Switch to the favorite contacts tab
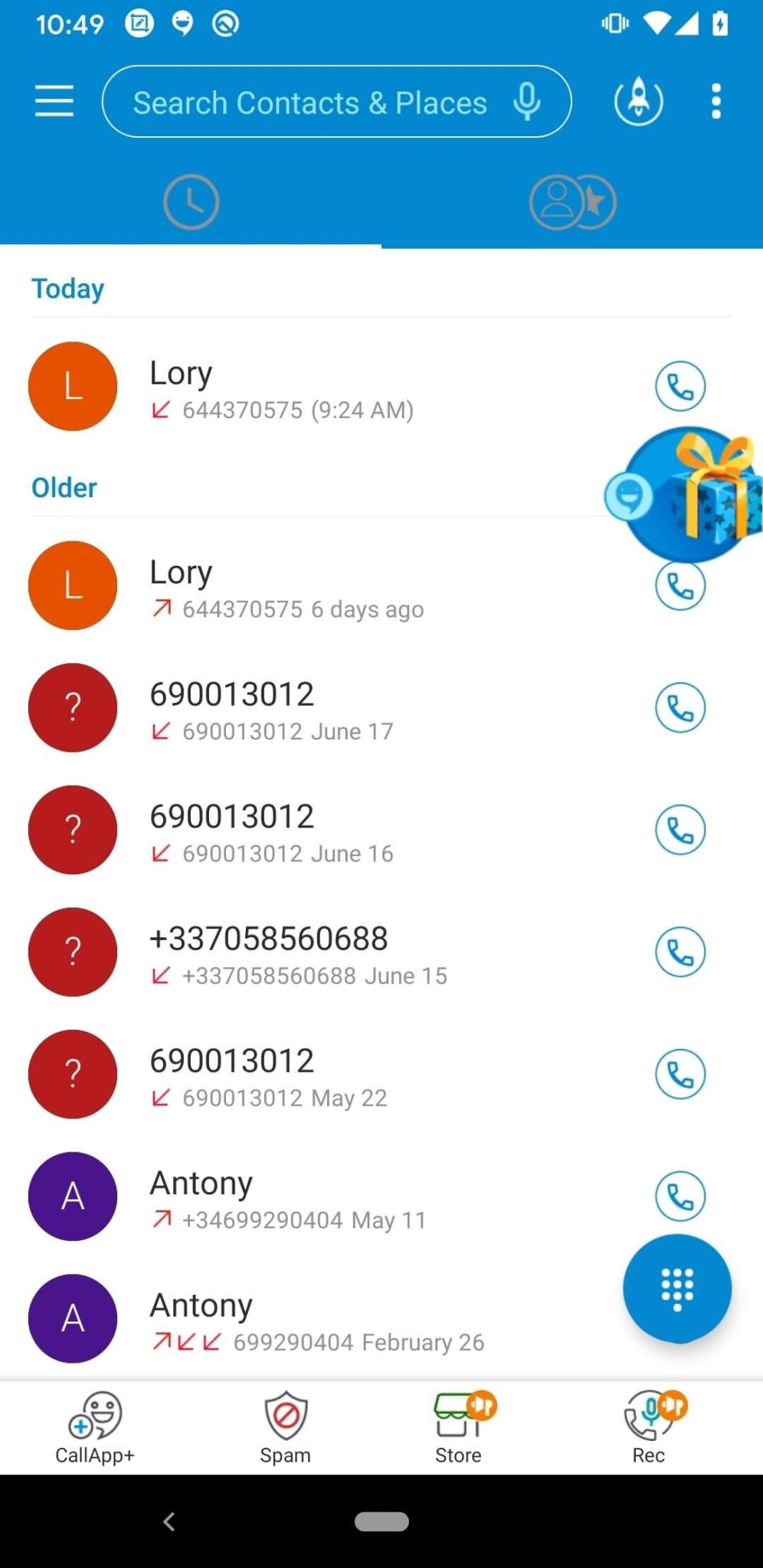763x1568 pixels. [x=571, y=201]
